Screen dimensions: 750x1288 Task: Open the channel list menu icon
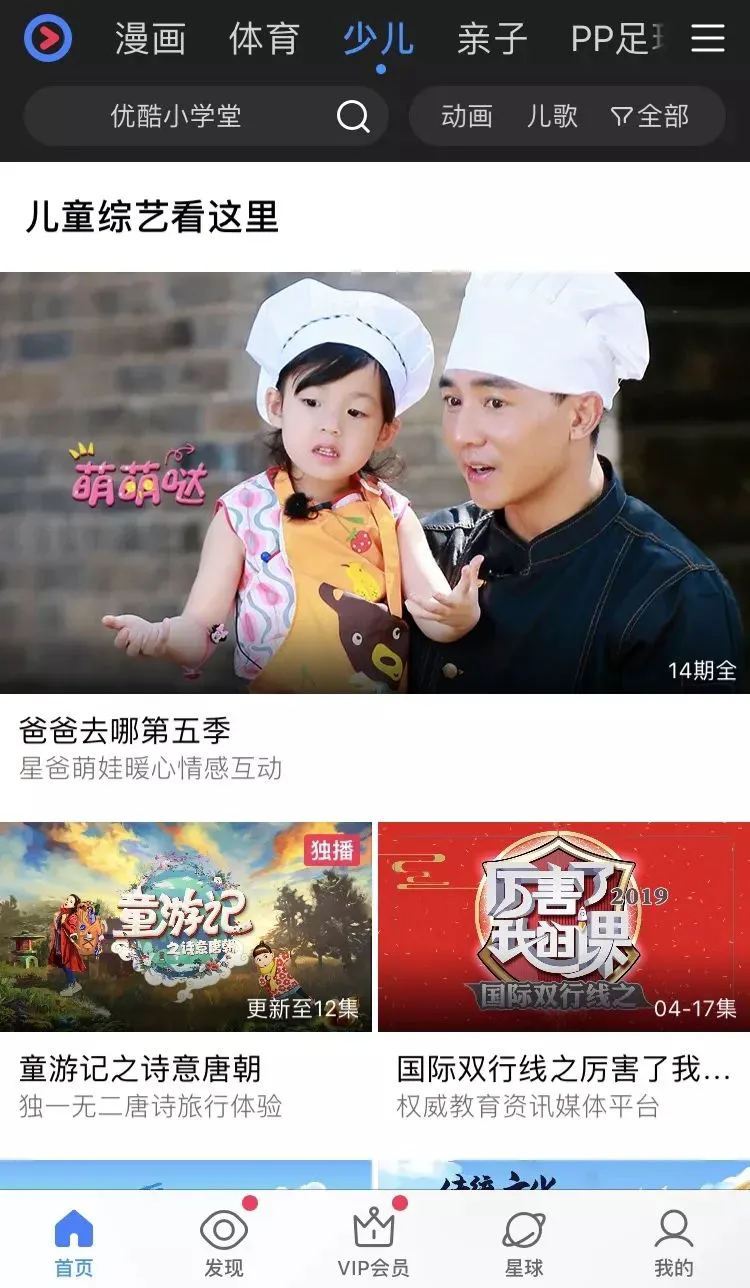pyautogui.click(x=708, y=39)
